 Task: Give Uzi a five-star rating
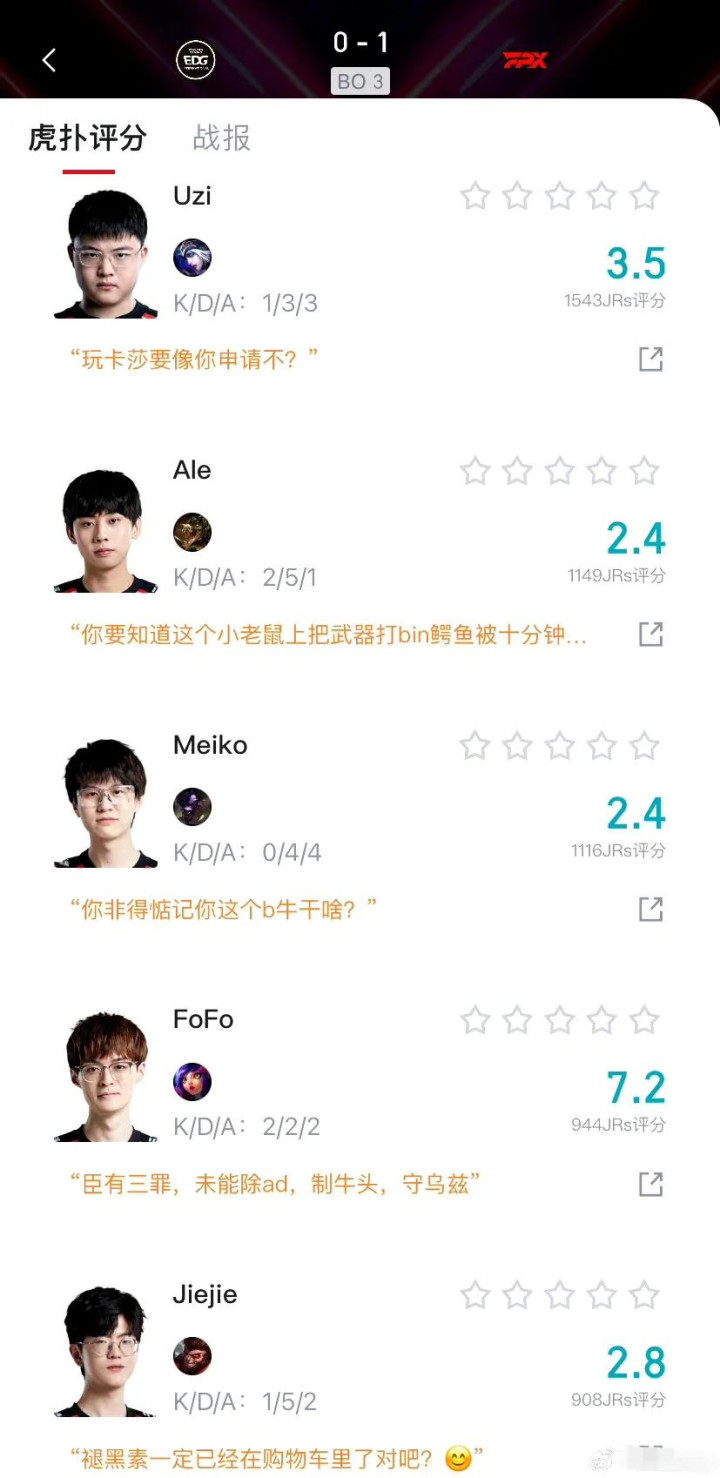tap(644, 196)
